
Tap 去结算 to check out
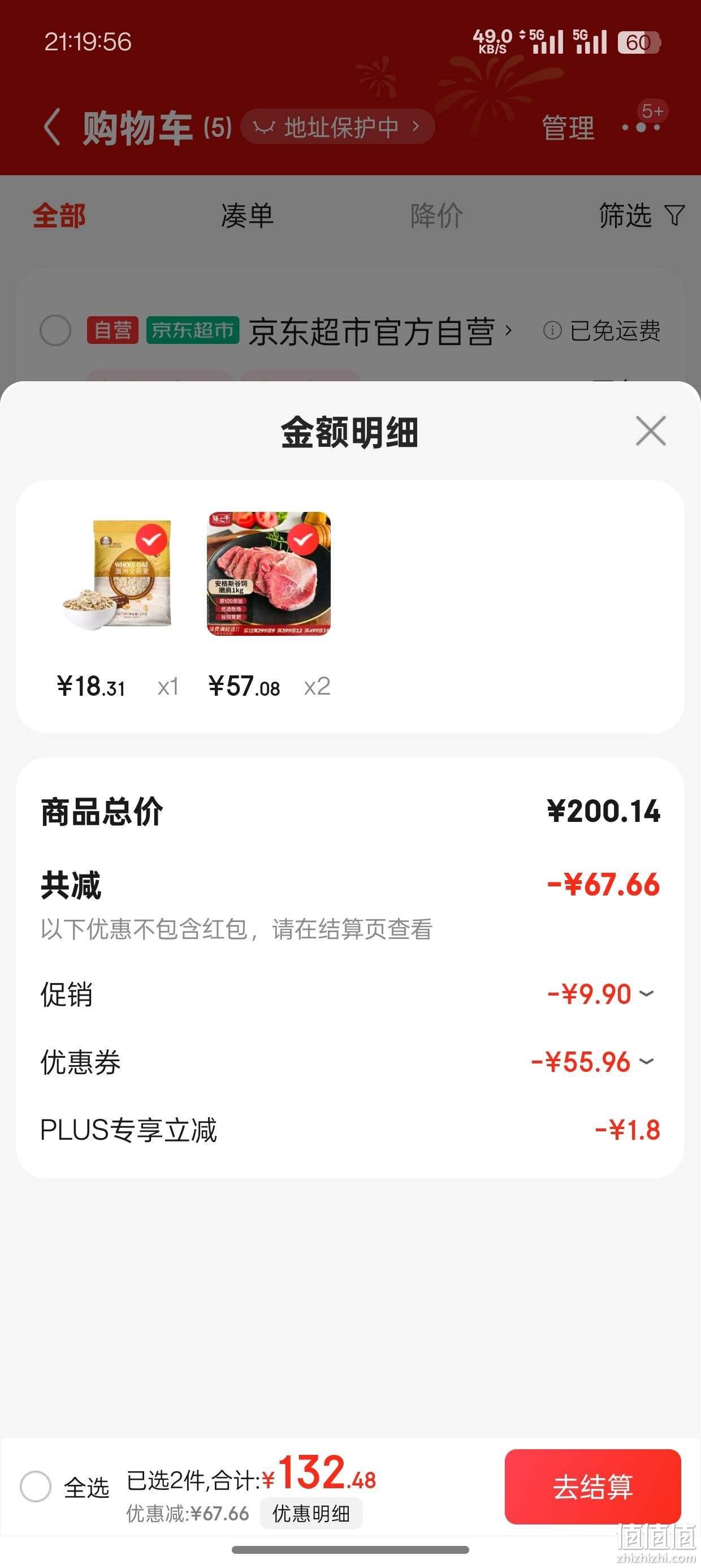(x=592, y=1486)
